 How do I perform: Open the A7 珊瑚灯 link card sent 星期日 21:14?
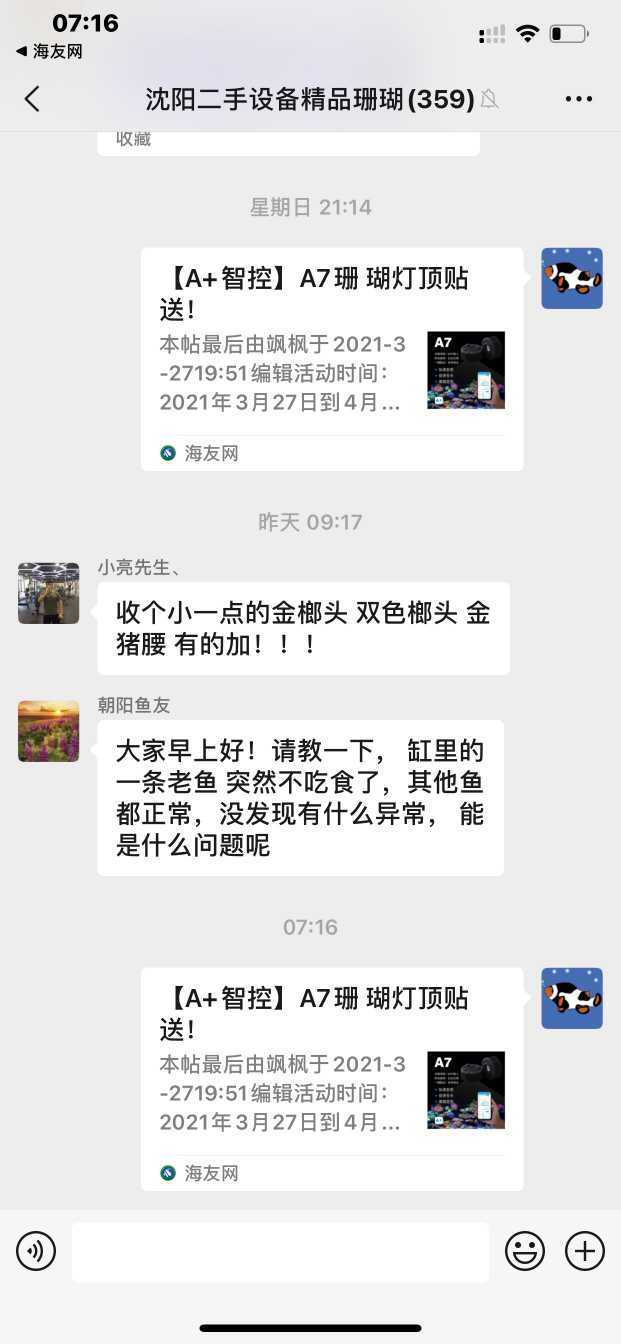point(332,358)
